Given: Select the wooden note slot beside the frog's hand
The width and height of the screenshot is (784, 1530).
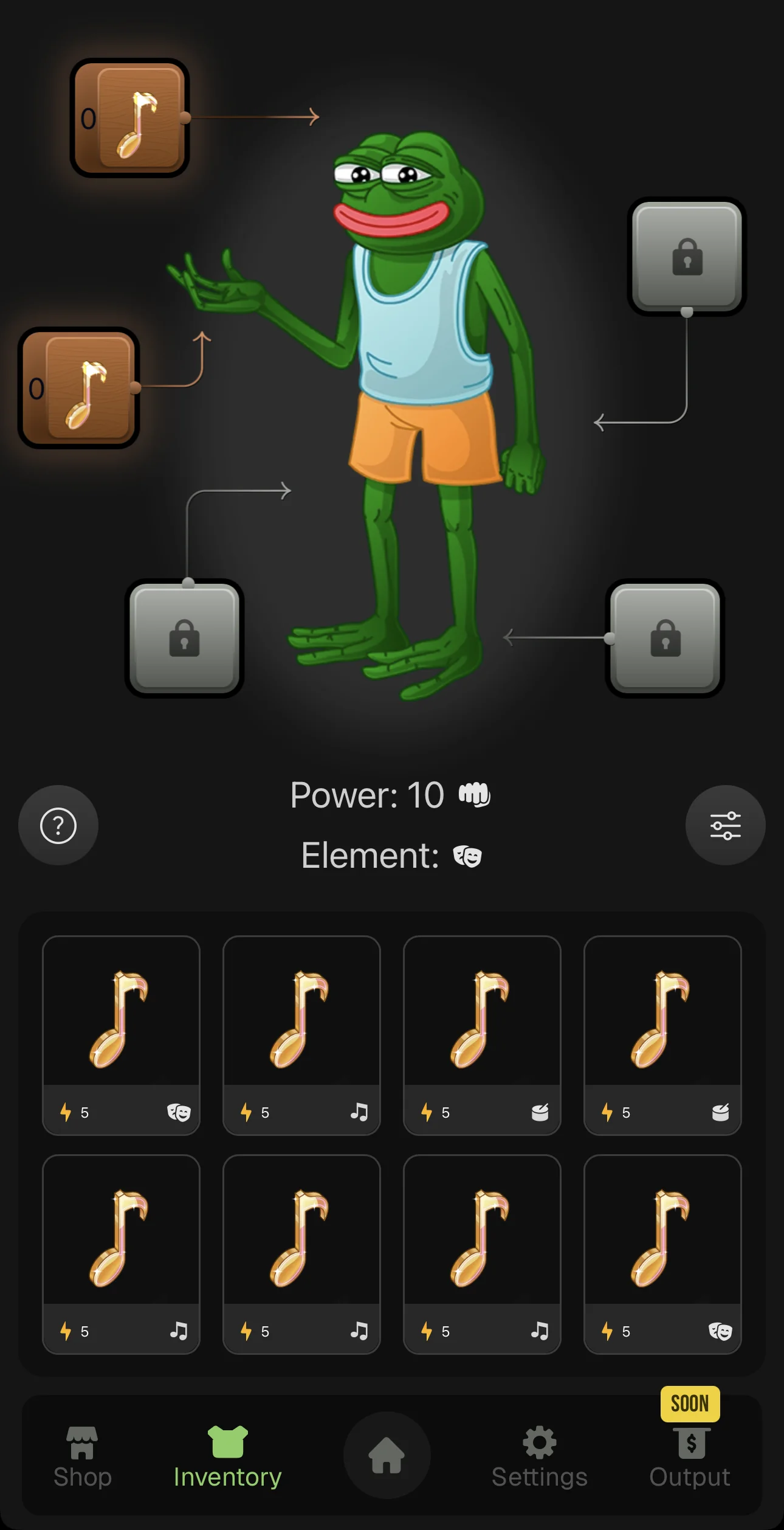Looking at the screenshot, I should point(79,388).
